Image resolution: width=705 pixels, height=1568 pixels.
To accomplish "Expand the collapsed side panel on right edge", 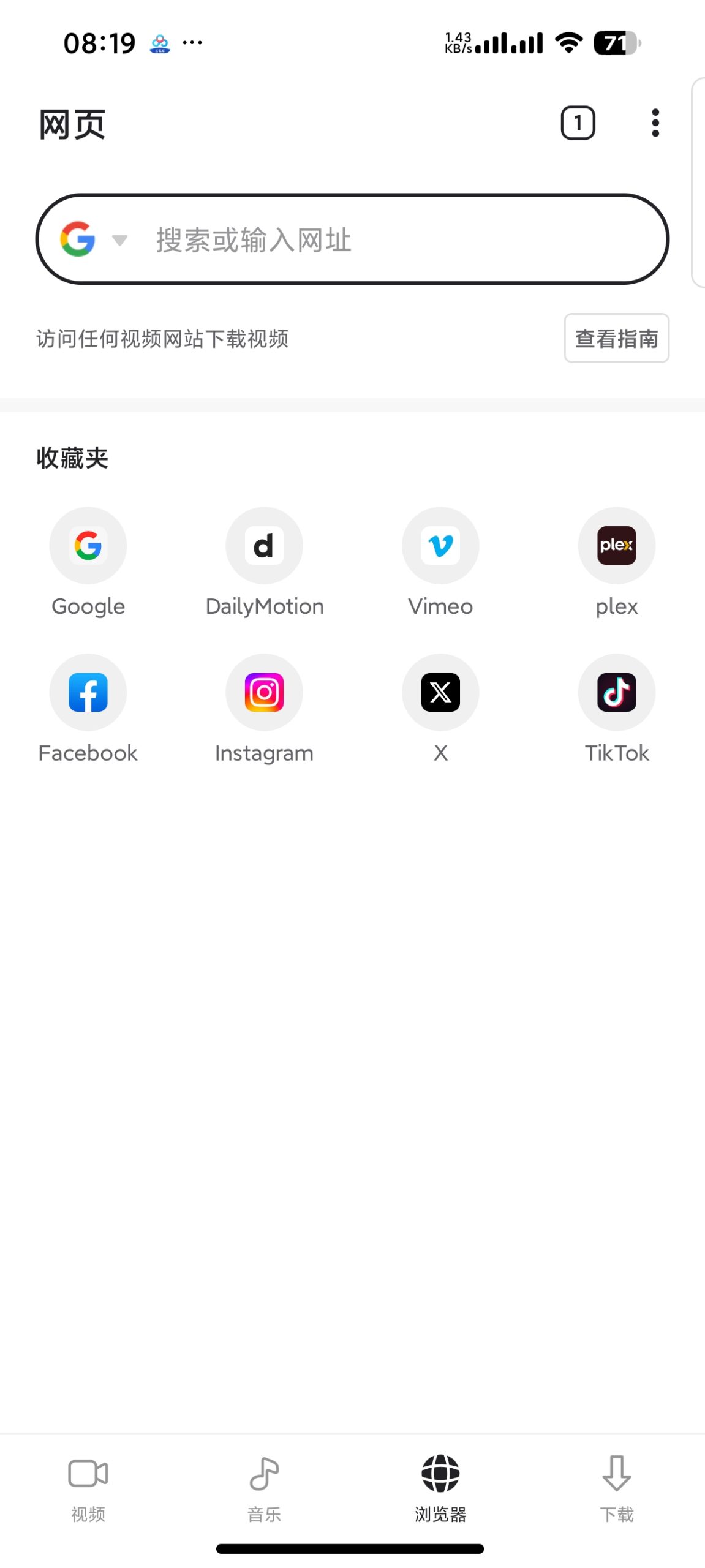I will click(699, 184).
